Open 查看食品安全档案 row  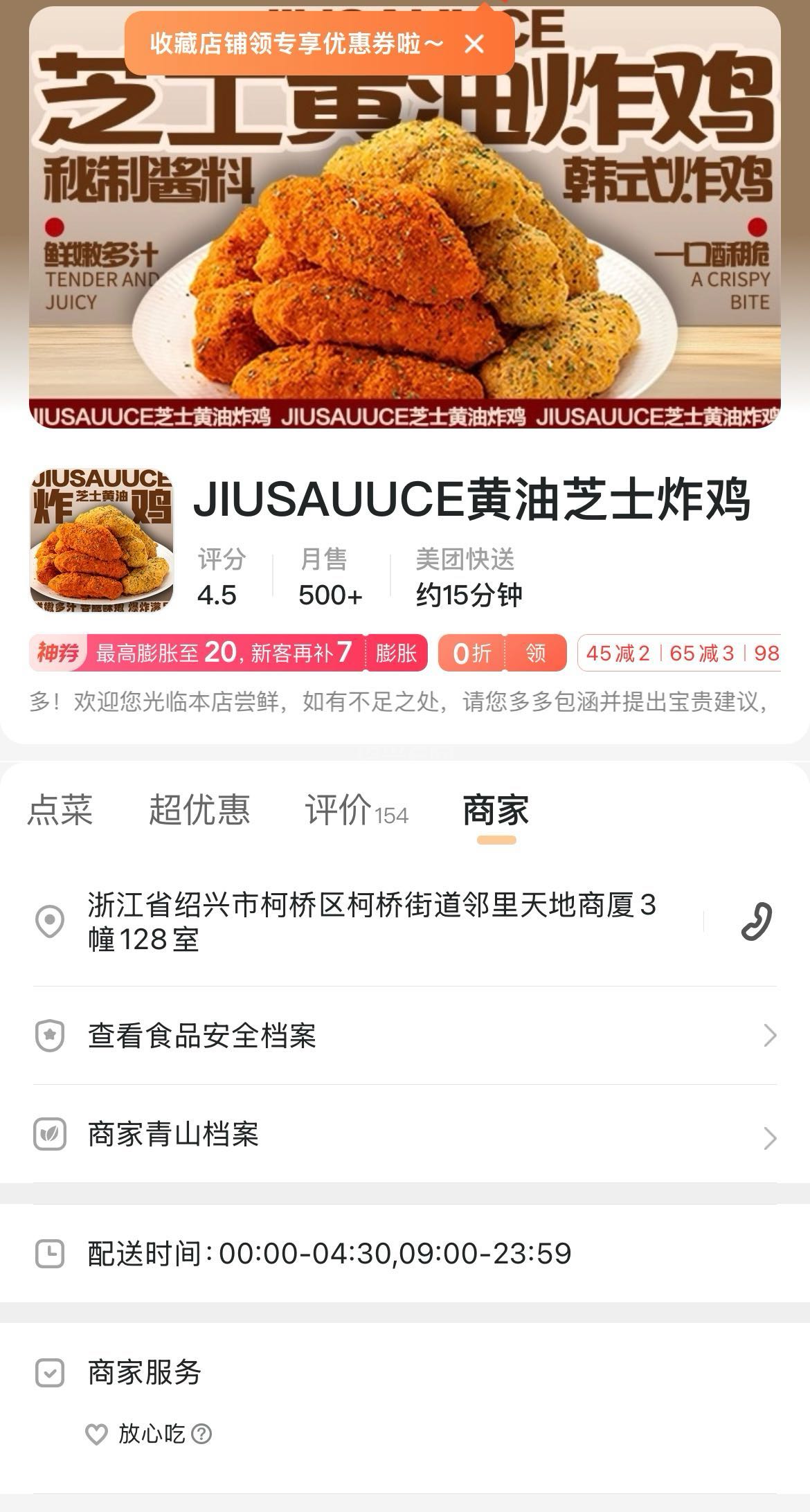[x=404, y=1036]
